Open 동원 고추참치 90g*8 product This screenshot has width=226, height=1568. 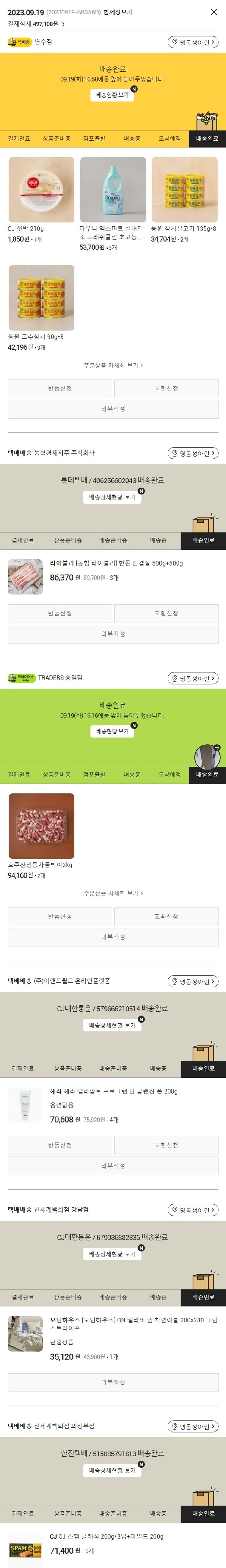coord(41,298)
